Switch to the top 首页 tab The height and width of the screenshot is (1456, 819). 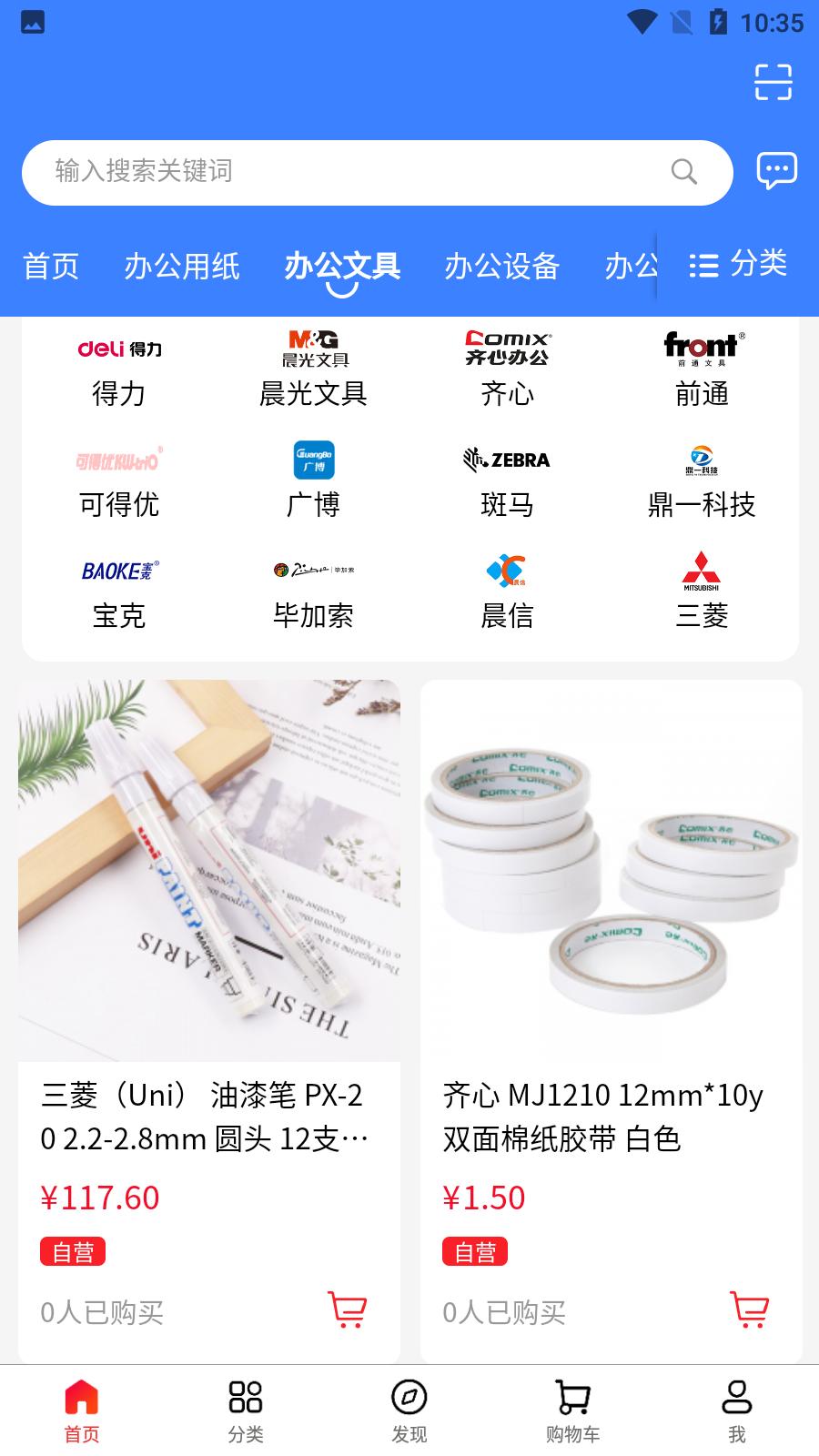tap(51, 267)
